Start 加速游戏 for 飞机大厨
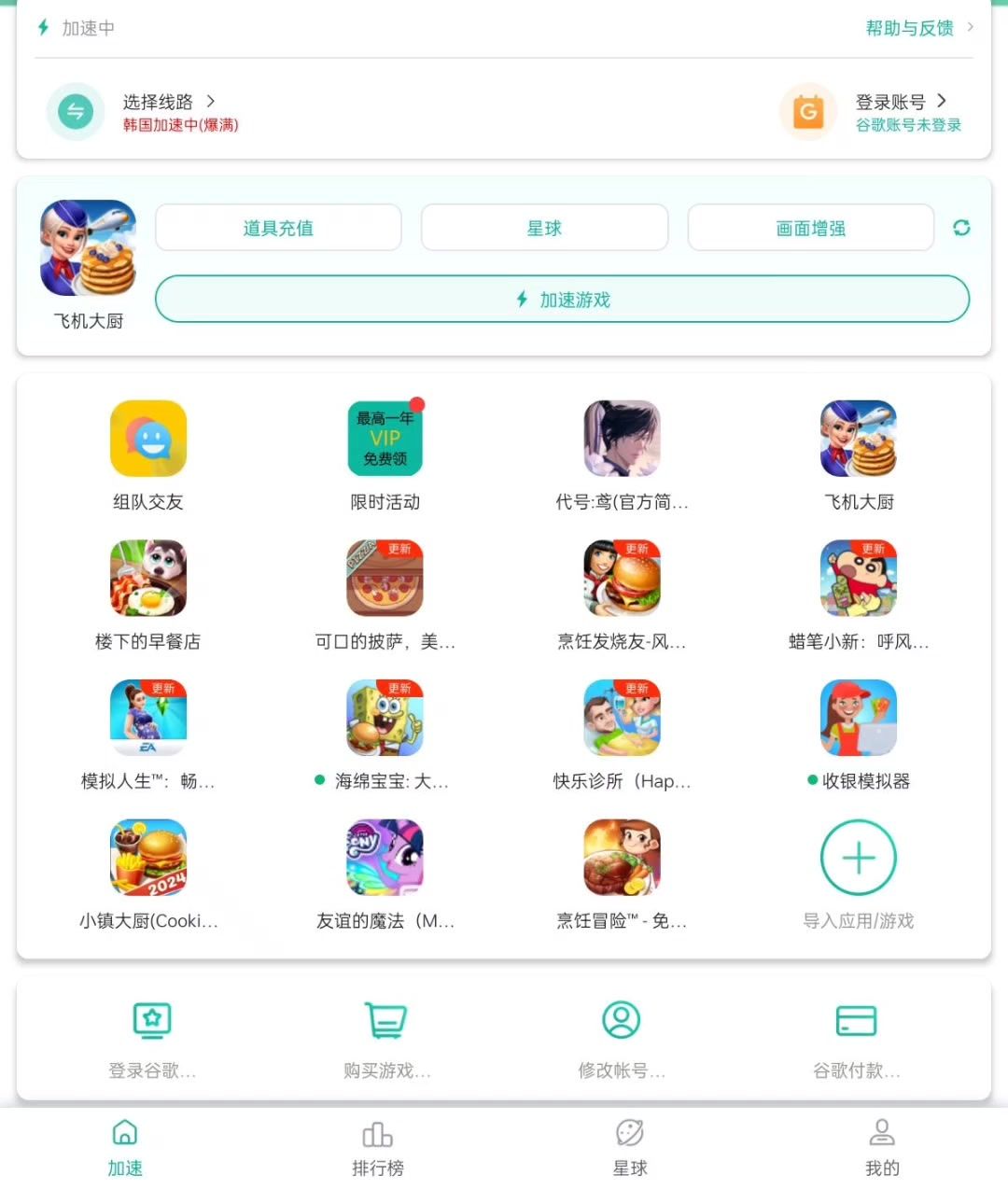This screenshot has width=1008, height=1189. pos(562,300)
